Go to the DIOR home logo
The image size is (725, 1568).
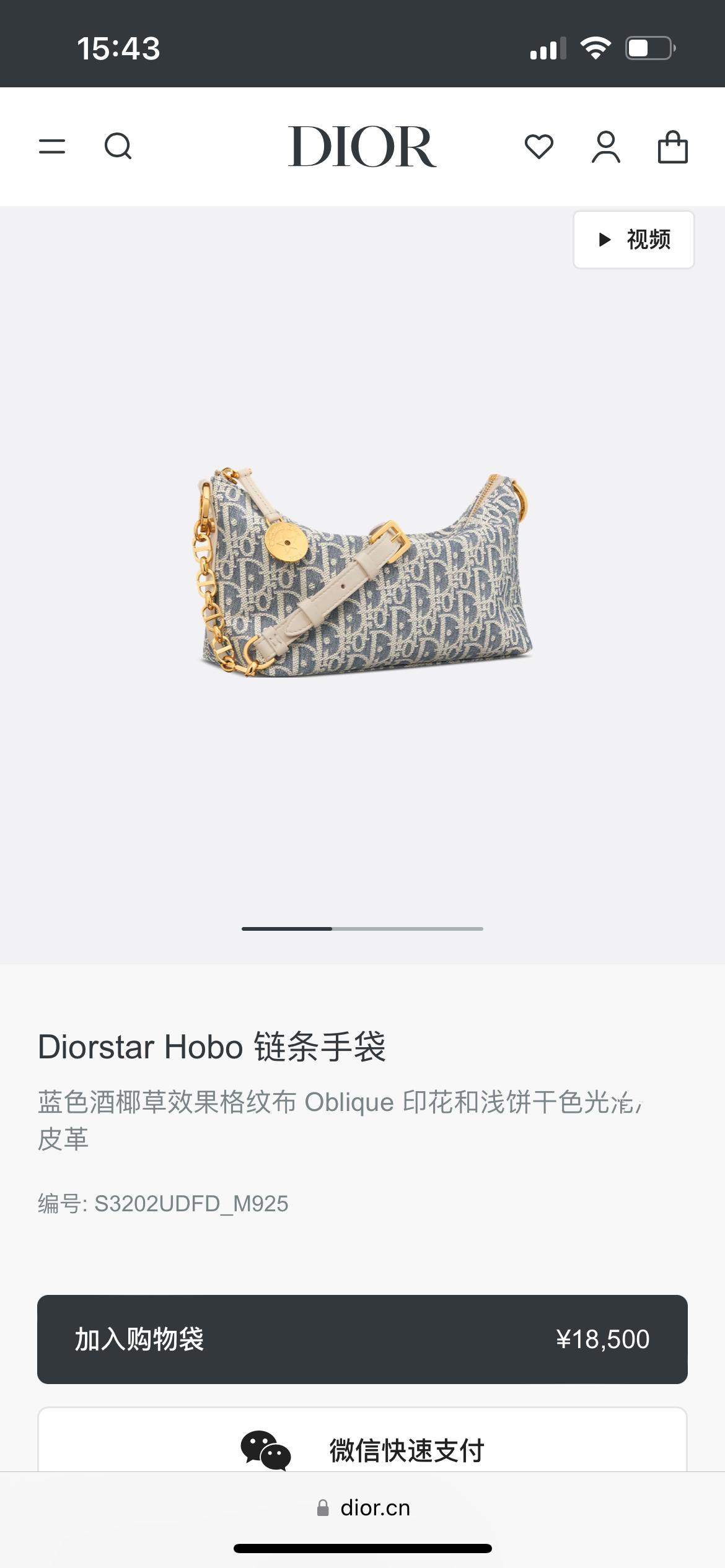362,147
